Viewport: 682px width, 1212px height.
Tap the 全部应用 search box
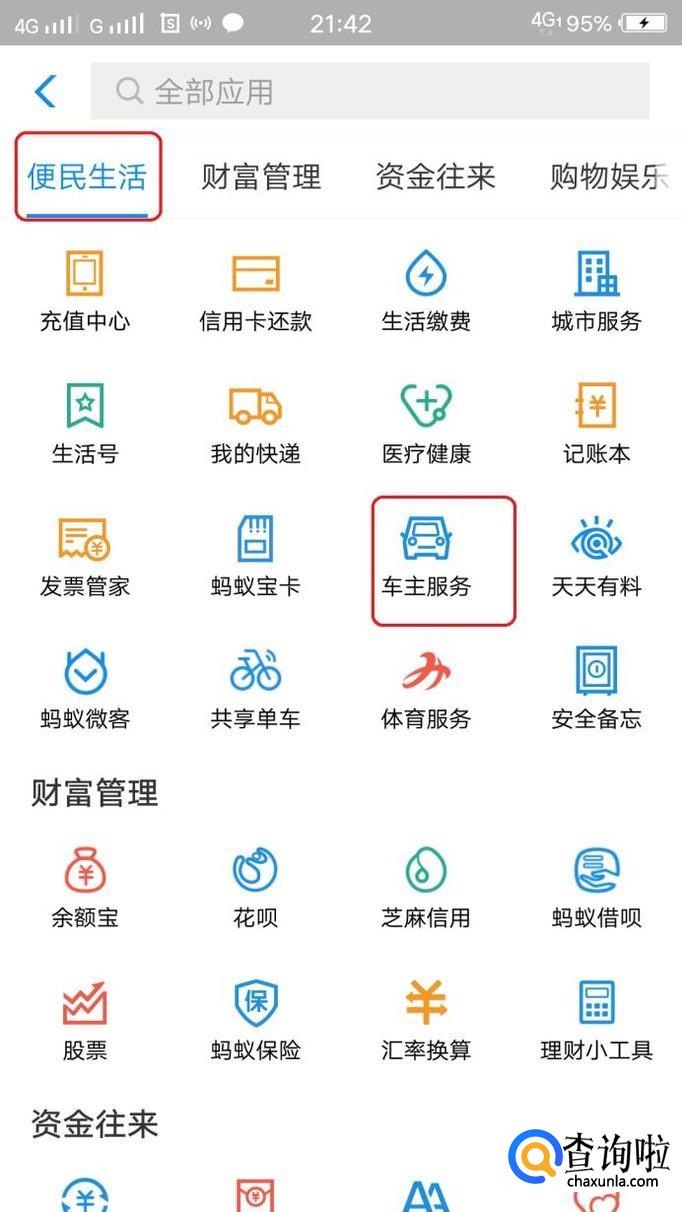pos(370,92)
